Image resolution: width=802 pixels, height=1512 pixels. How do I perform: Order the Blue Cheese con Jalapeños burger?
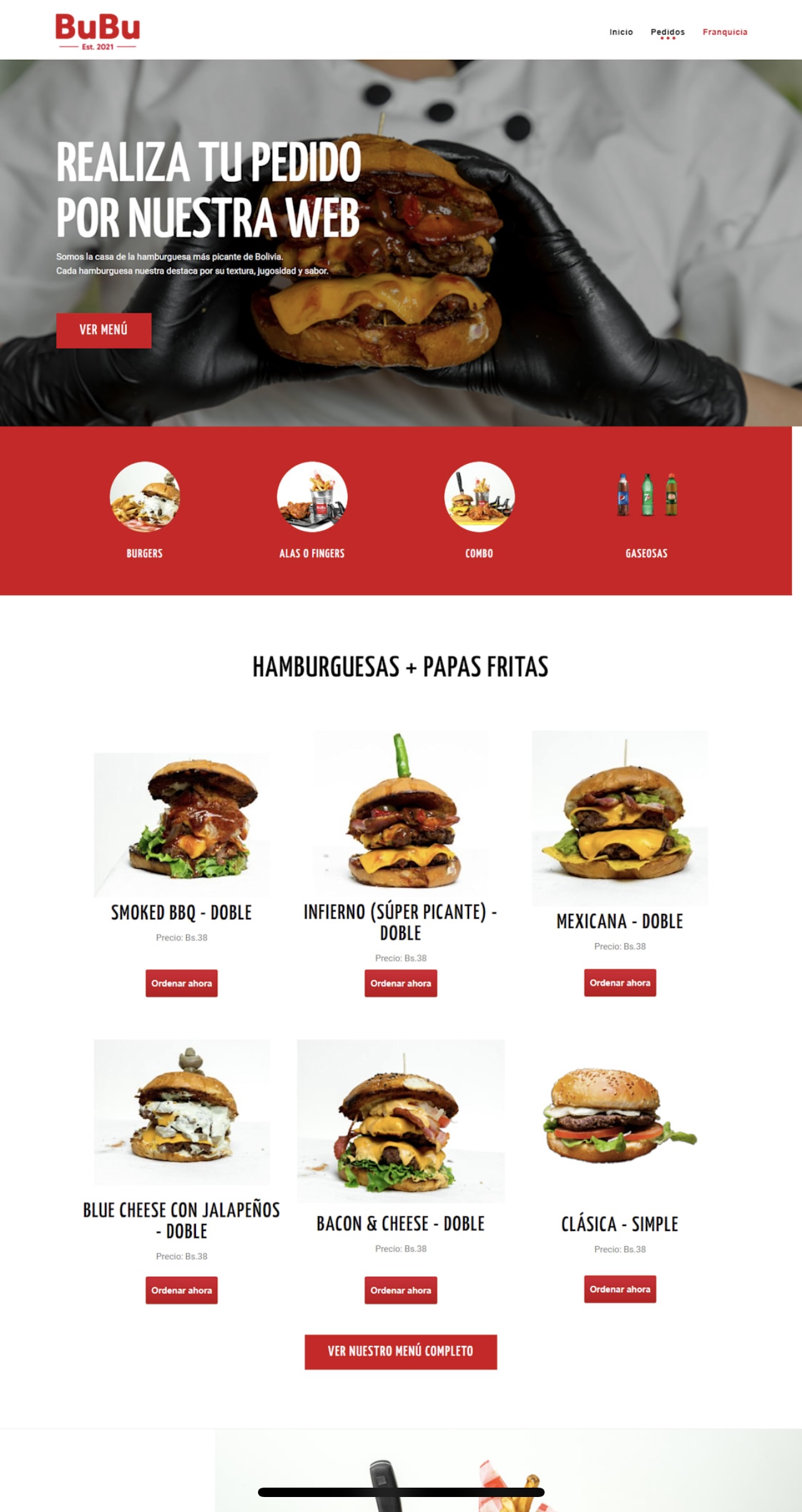182,1290
